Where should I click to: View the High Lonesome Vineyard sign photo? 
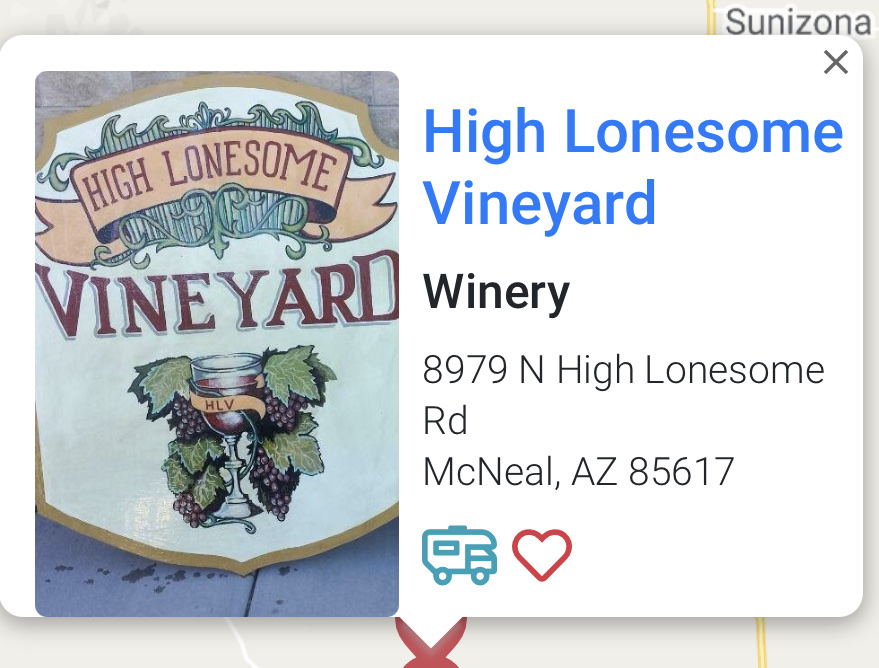217,343
